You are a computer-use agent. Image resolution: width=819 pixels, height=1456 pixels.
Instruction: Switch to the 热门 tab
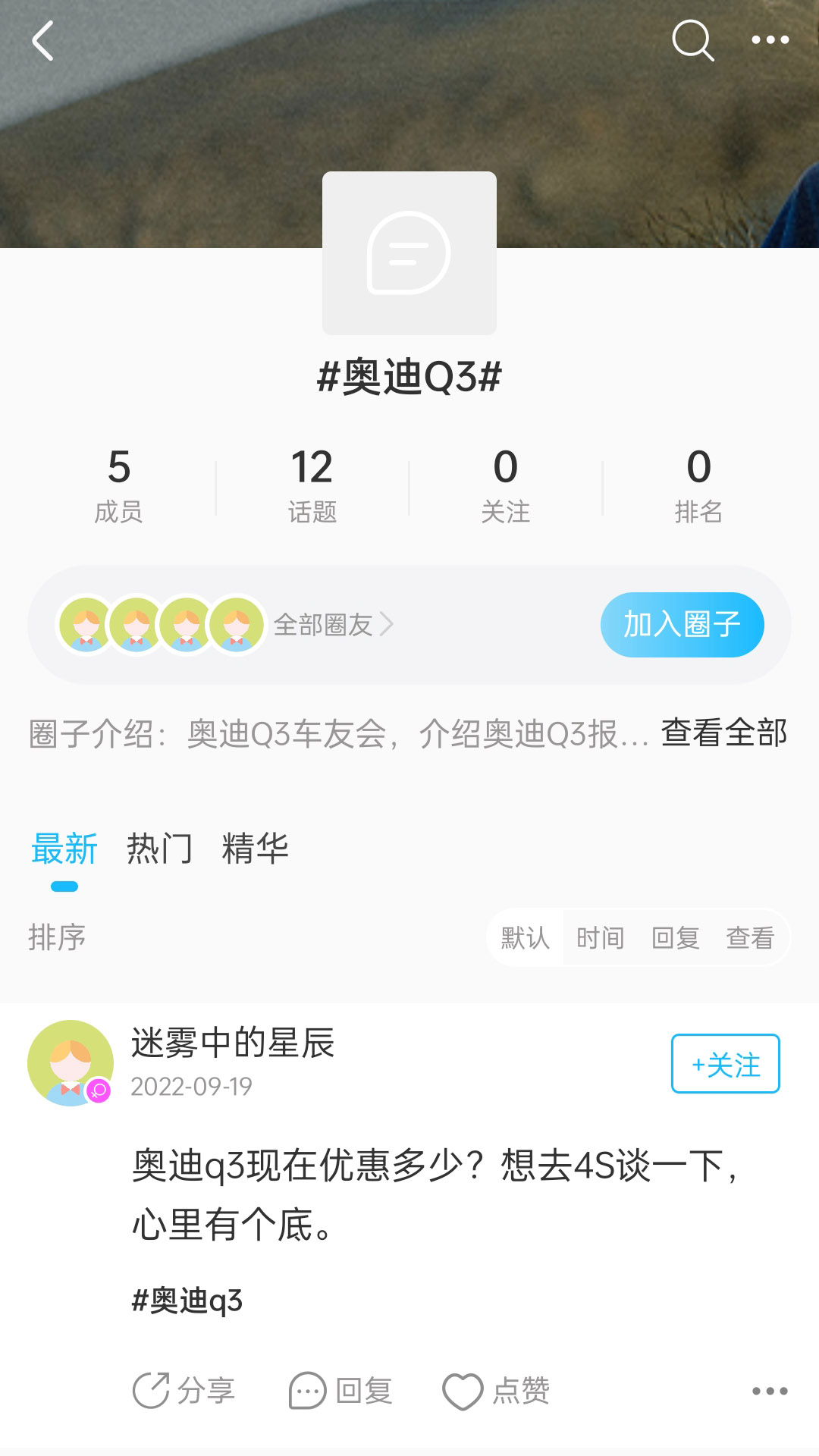[159, 849]
